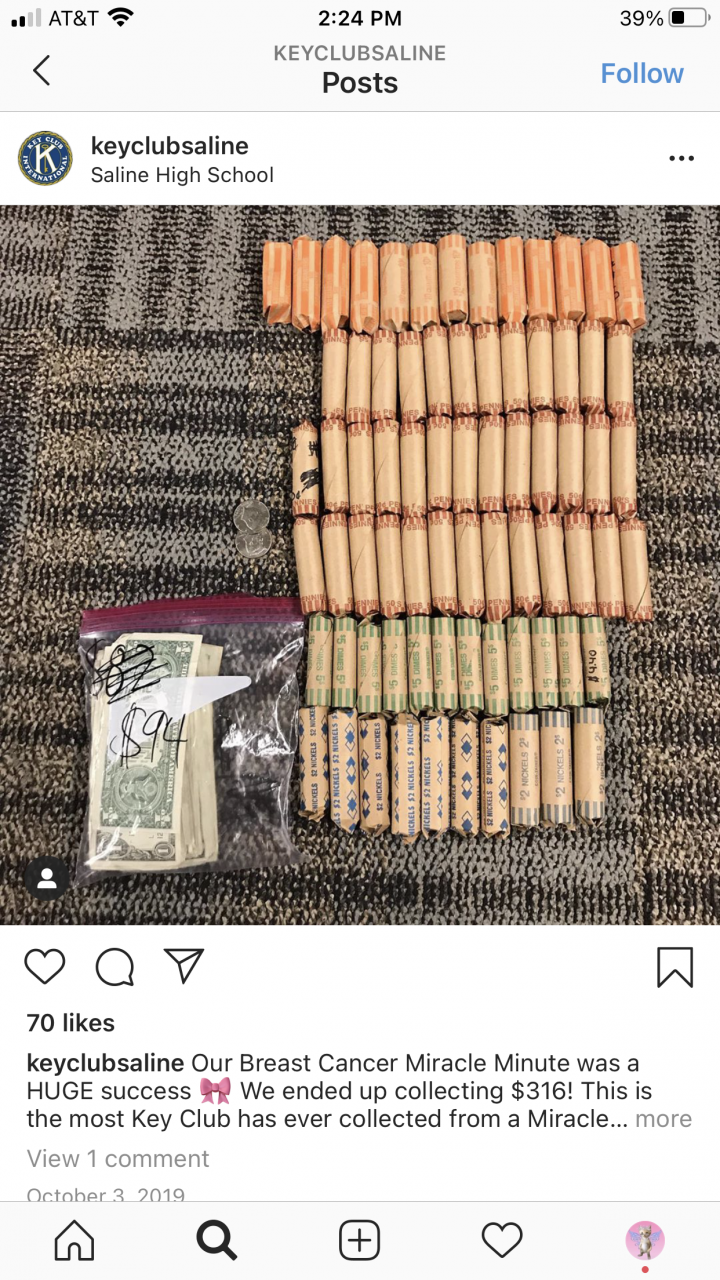Image resolution: width=720 pixels, height=1280 pixels.
Task: Open the Saline High School location
Action: click(x=181, y=175)
